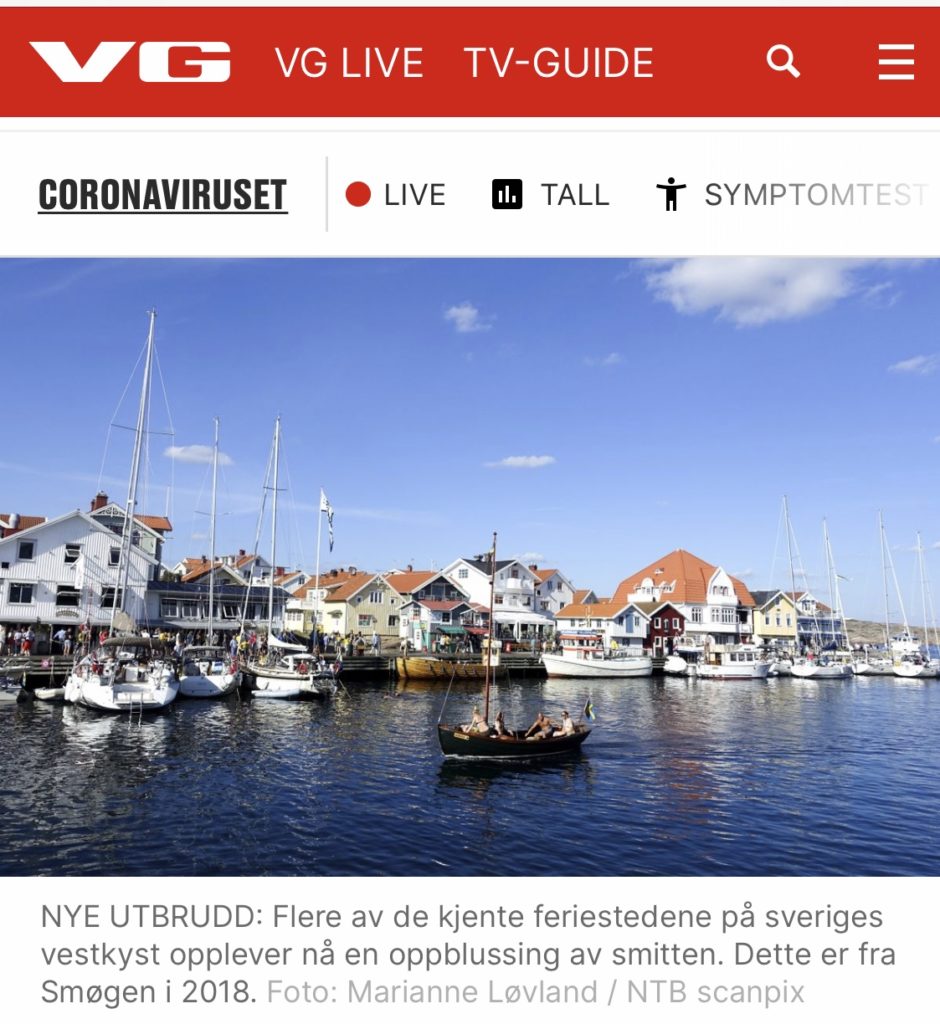Open the TALL statistics page
This screenshot has width=940, height=1024.
[x=551, y=194]
